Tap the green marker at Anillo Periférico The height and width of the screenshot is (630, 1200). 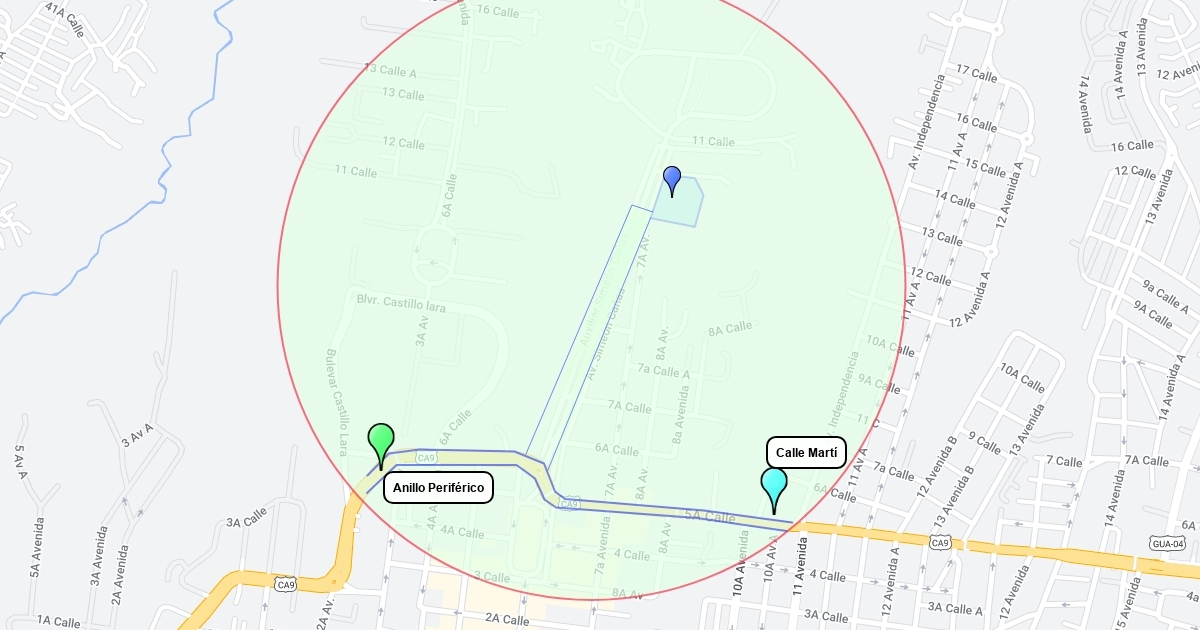381,445
